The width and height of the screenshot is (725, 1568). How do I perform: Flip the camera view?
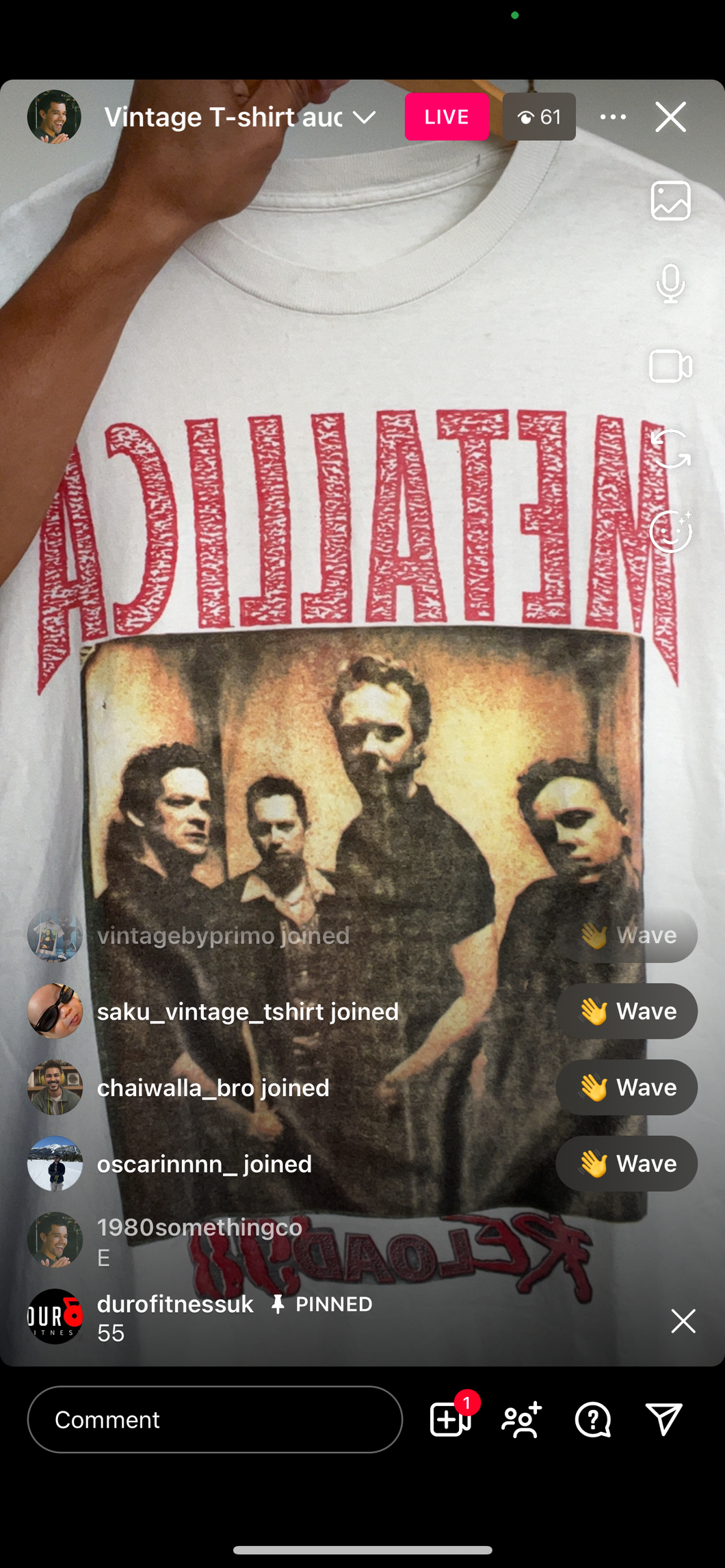(670, 449)
